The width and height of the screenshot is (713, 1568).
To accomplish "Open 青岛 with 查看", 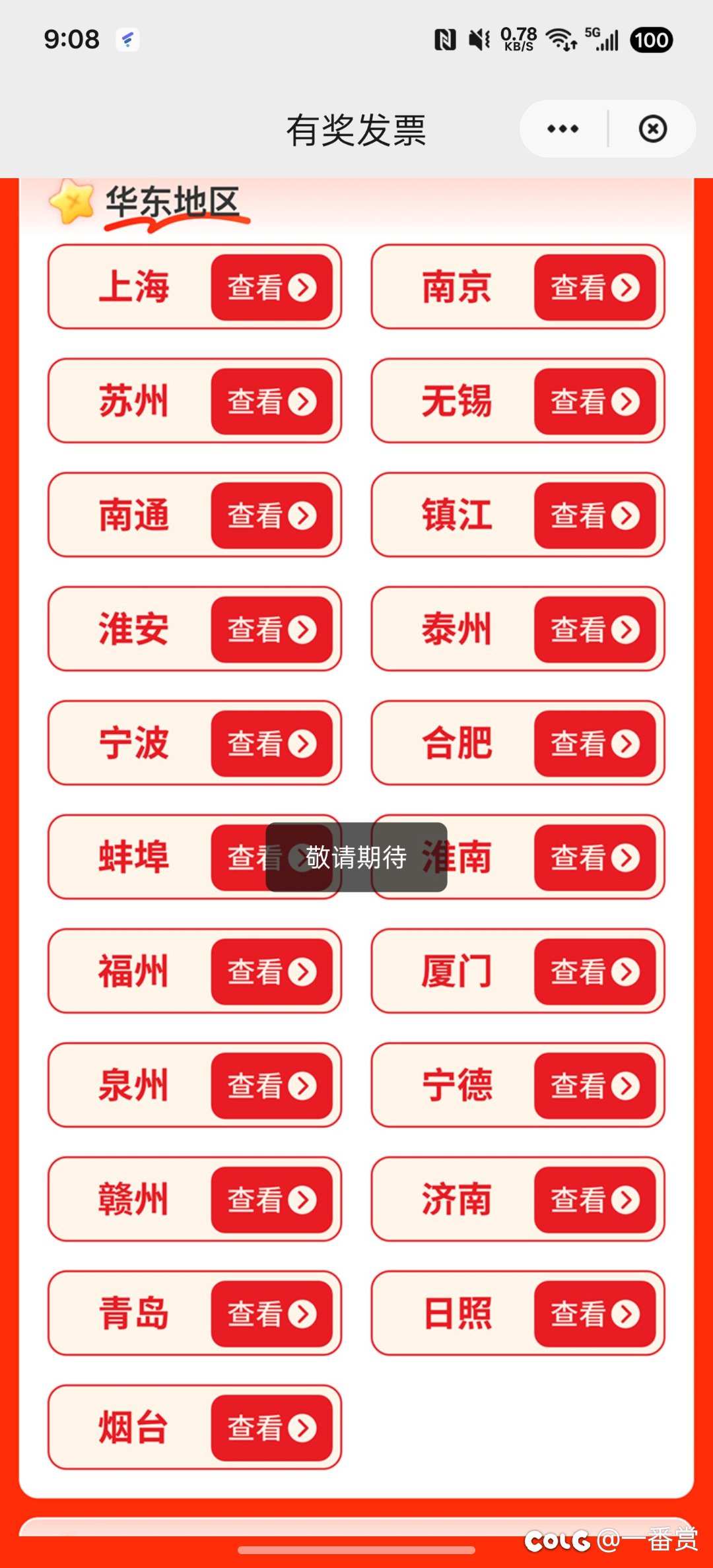I will 271,1314.
